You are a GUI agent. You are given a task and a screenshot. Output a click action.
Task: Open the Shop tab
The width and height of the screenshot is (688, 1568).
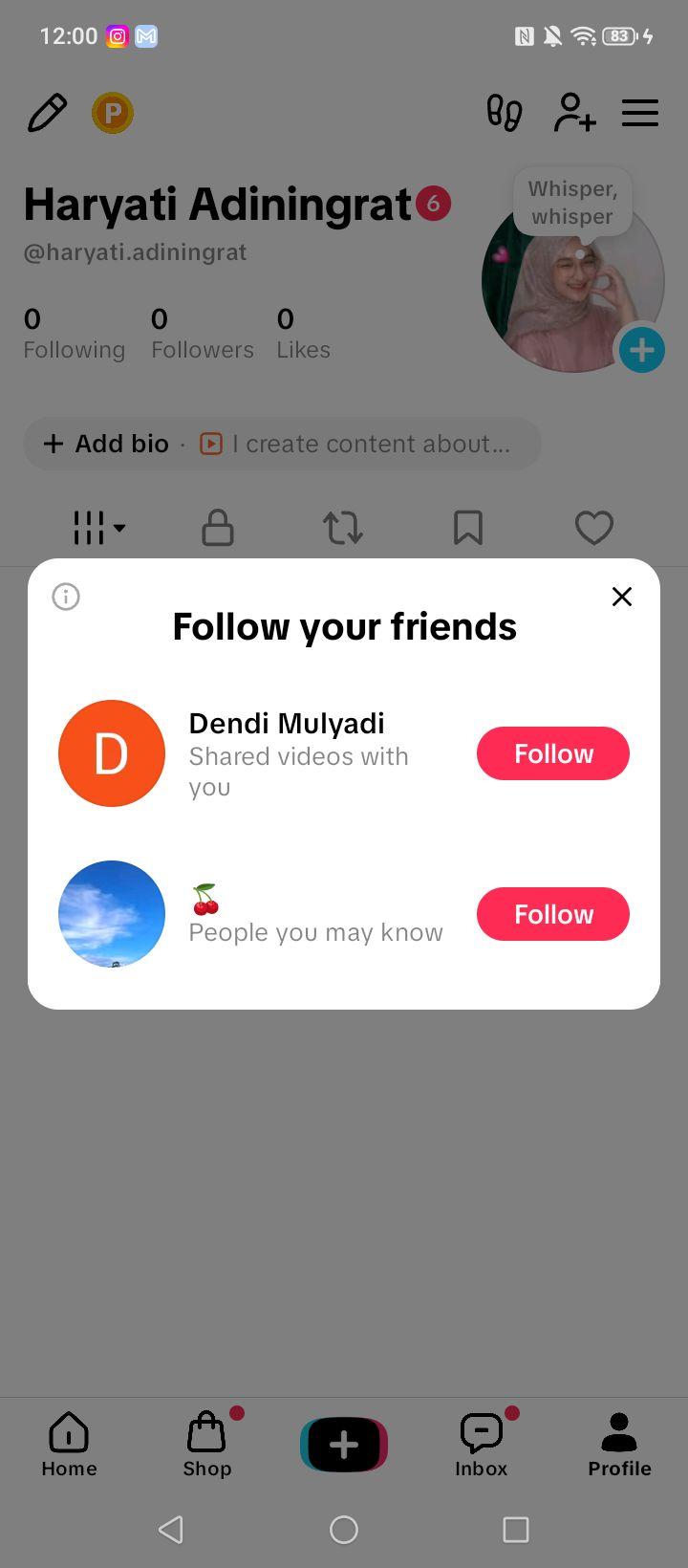[207, 1445]
